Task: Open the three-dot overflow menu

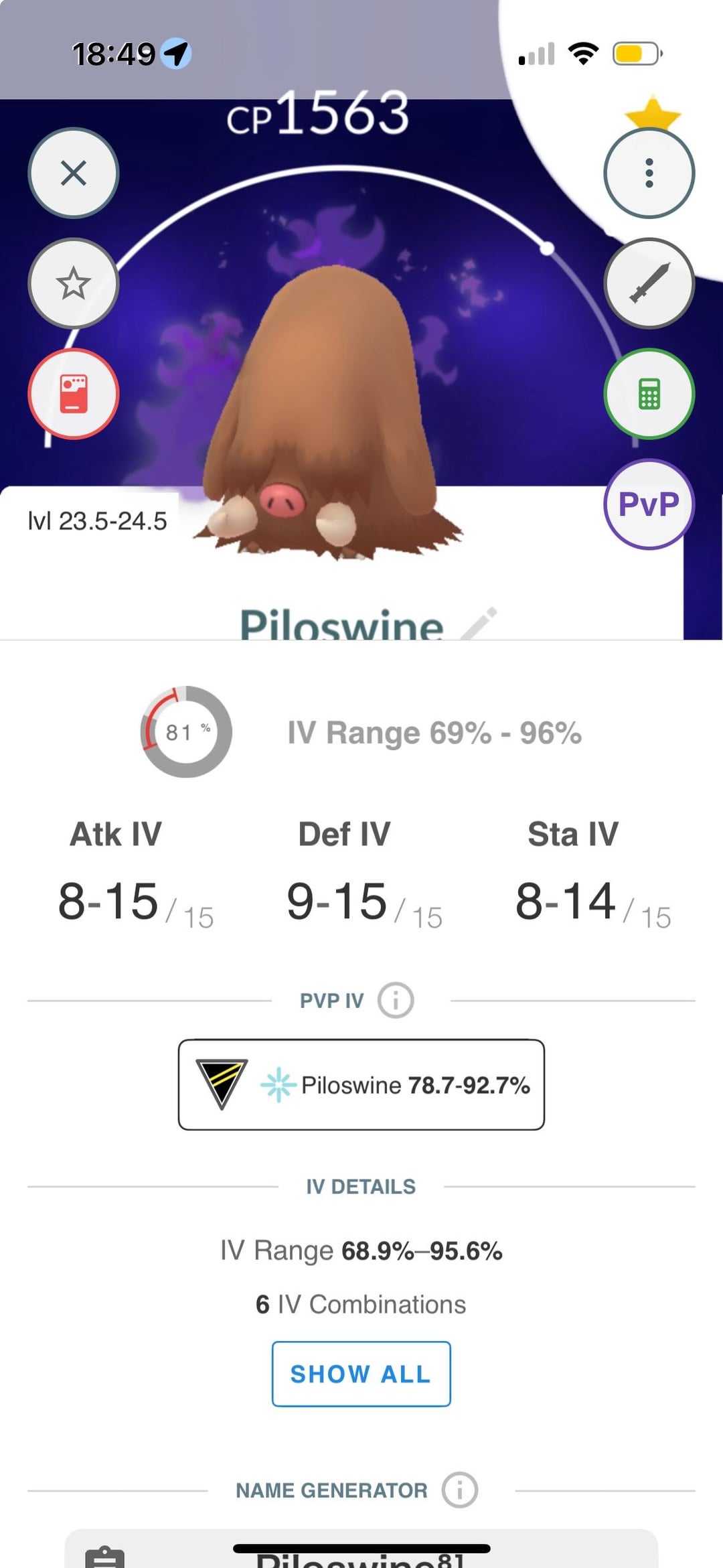Action: point(649,173)
